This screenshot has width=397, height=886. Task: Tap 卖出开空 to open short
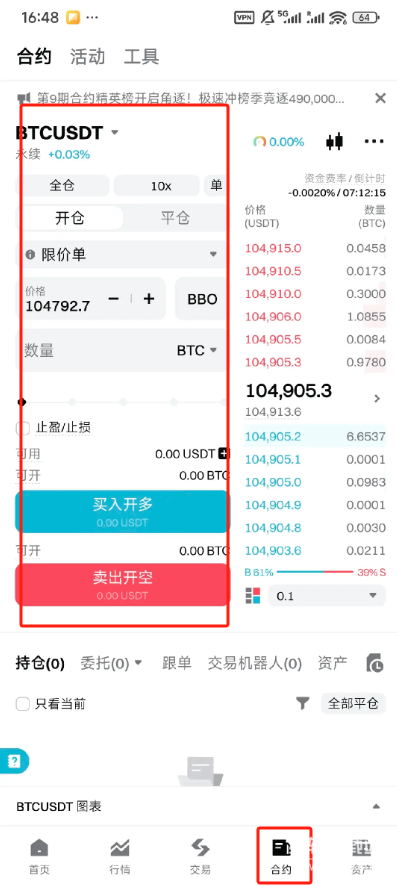123,585
